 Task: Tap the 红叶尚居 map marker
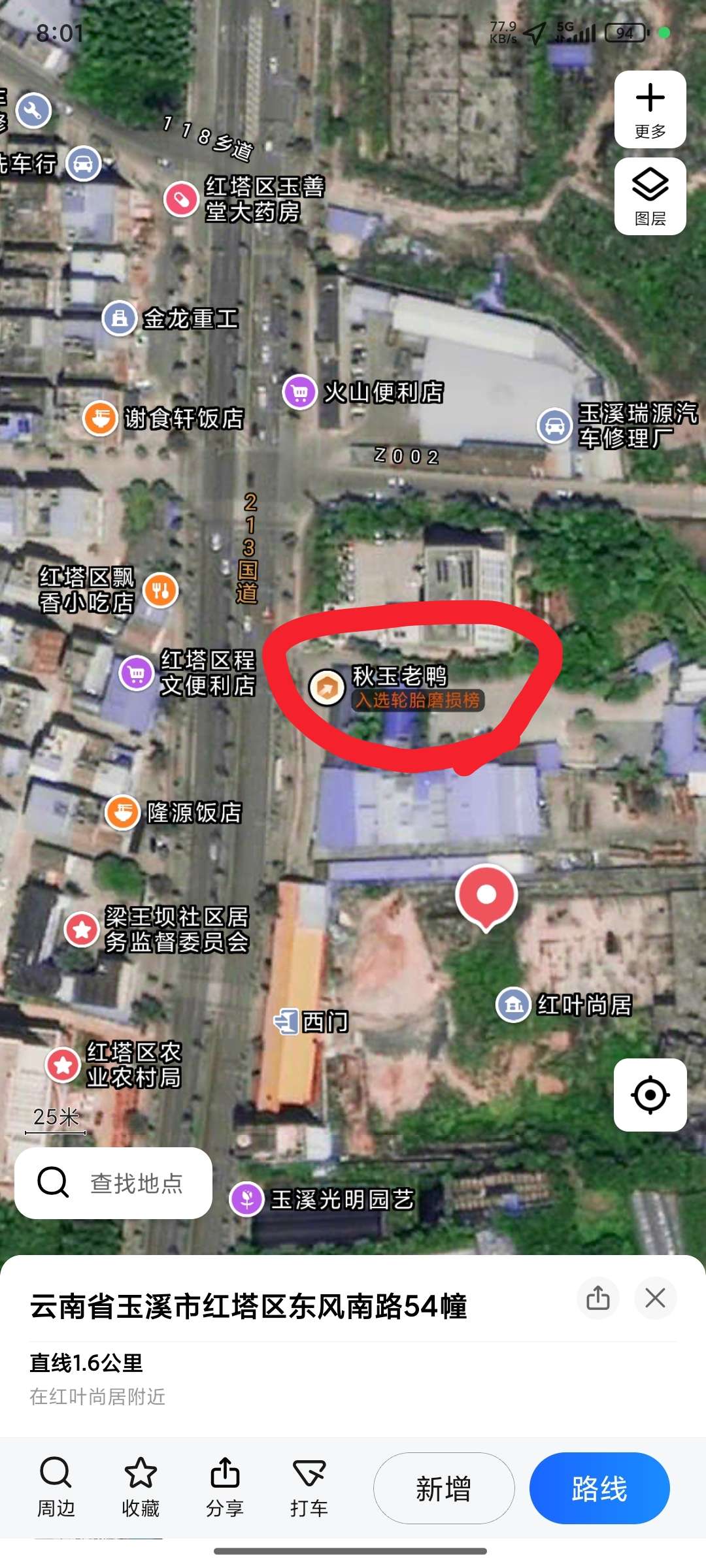click(513, 1005)
